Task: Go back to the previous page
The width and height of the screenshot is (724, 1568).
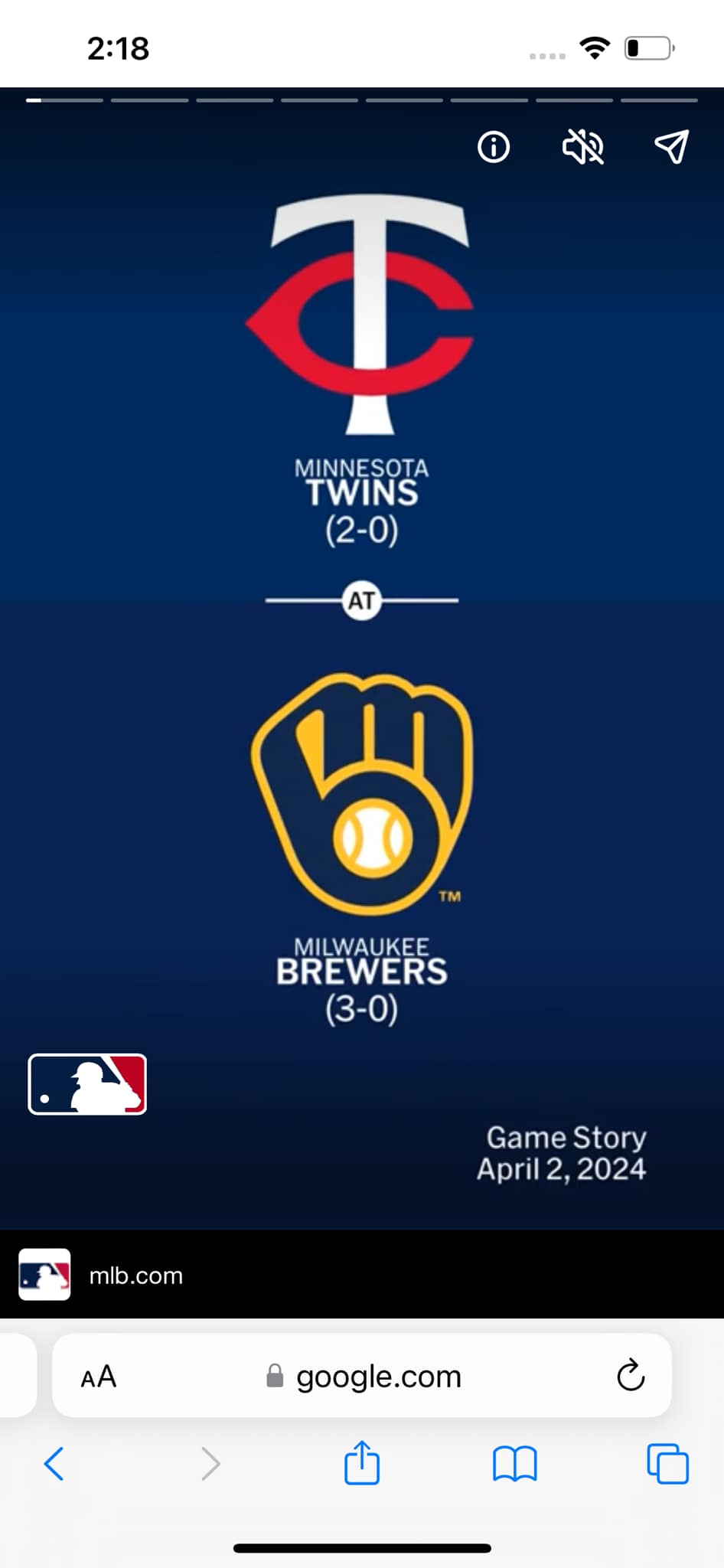Action: (x=54, y=1464)
